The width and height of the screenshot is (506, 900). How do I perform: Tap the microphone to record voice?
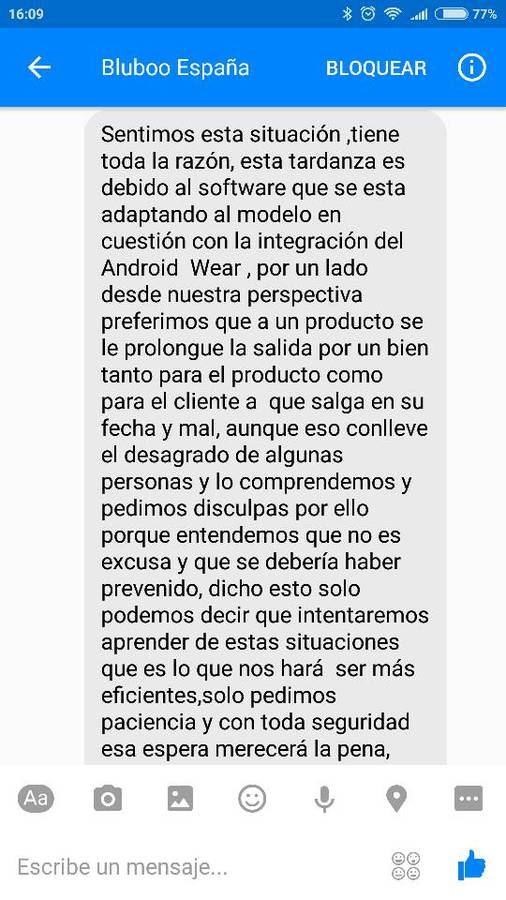[x=324, y=799]
